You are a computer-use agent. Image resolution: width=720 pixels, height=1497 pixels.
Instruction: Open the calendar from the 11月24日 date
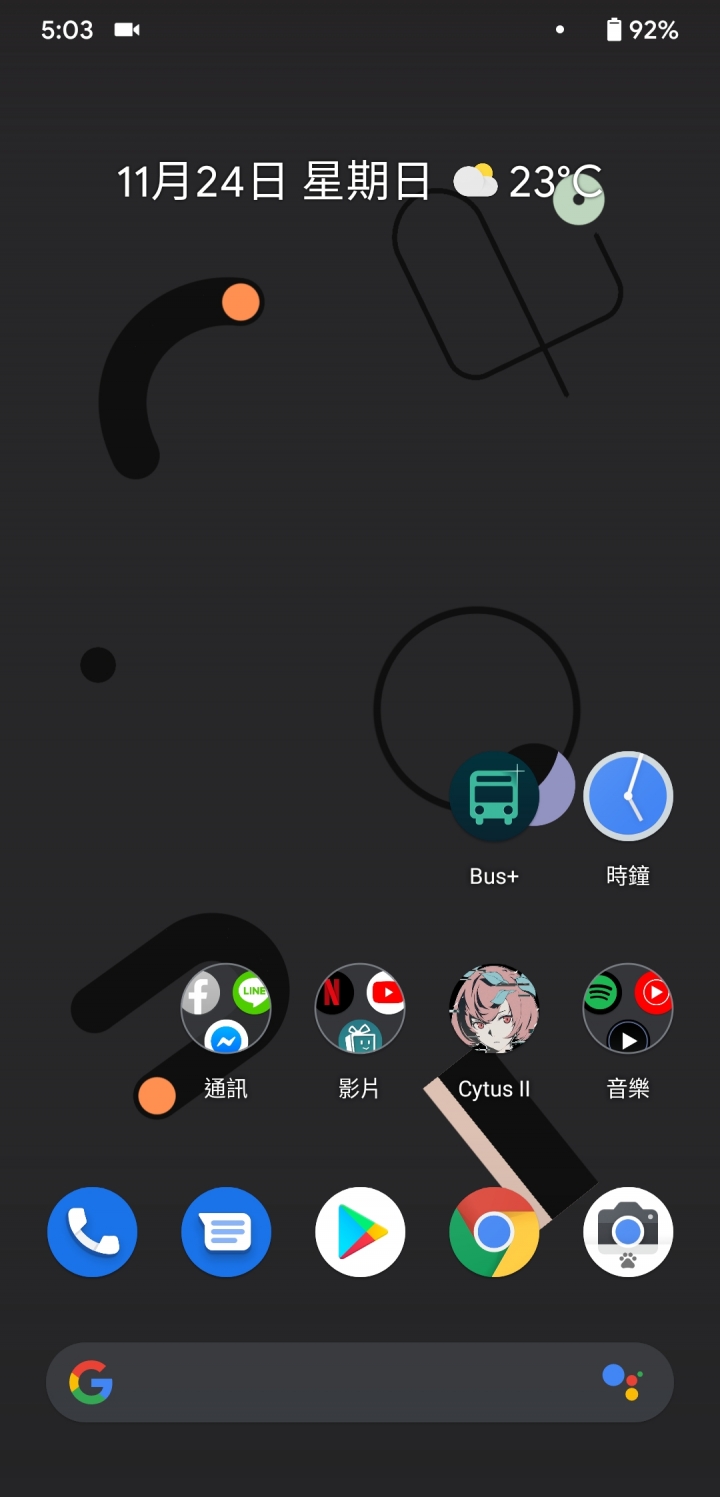pyautogui.click(x=272, y=183)
